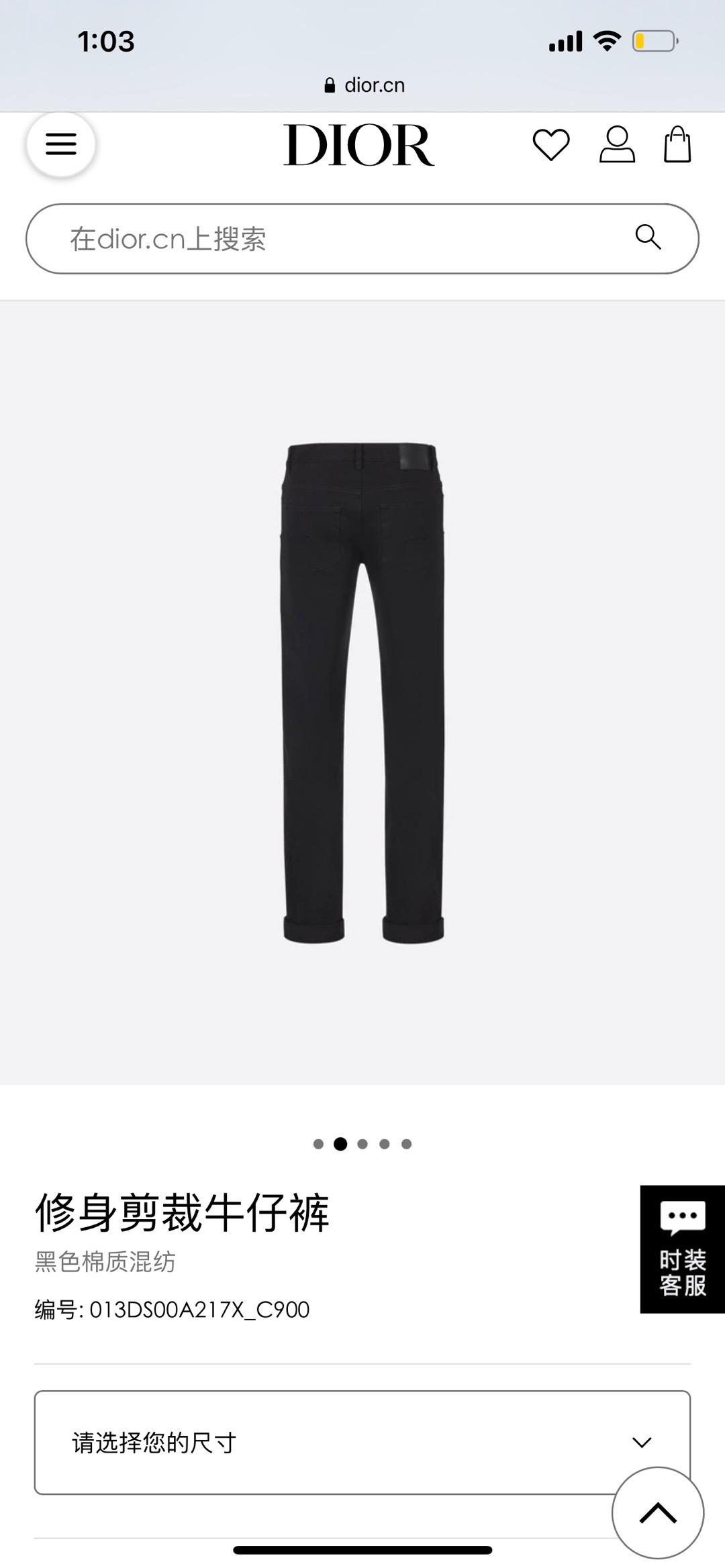Open 时装客服 fashion customer service chat
The height and width of the screenshot is (1568, 725).
(682, 1249)
